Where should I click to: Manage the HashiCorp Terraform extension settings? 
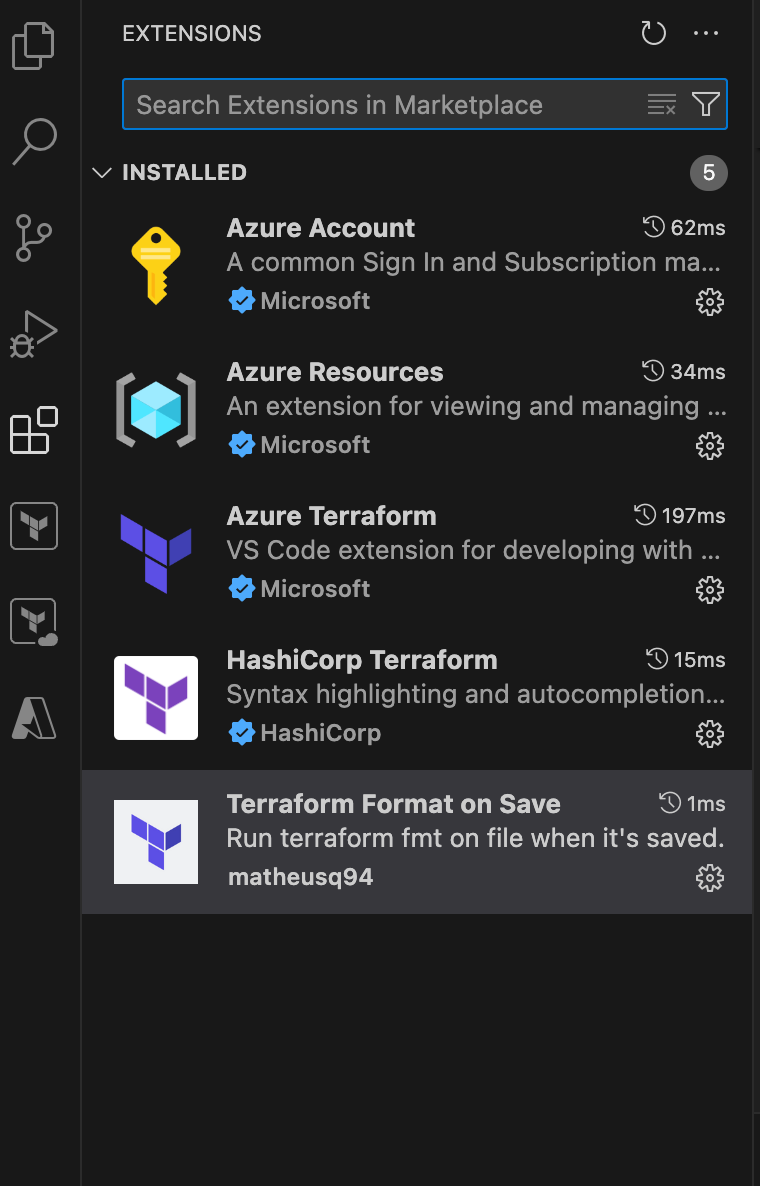click(710, 733)
